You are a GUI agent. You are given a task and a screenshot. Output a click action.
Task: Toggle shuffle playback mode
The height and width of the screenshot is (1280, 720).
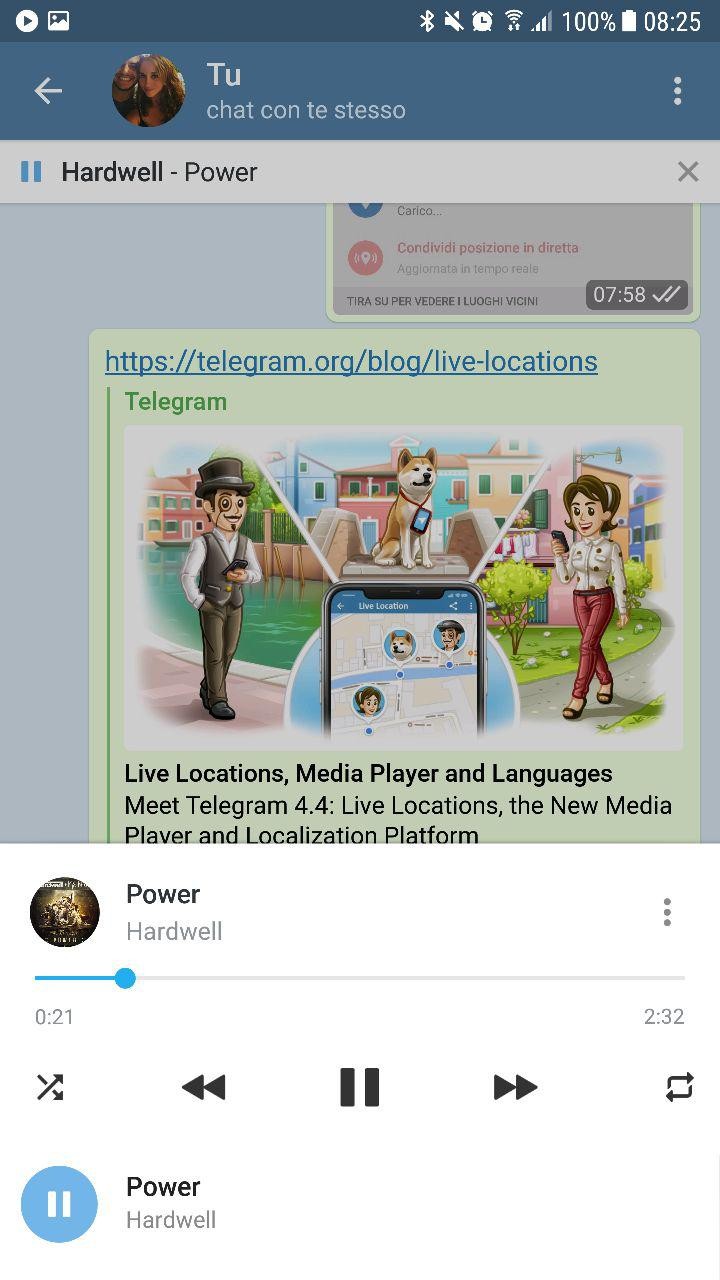coord(50,1087)
